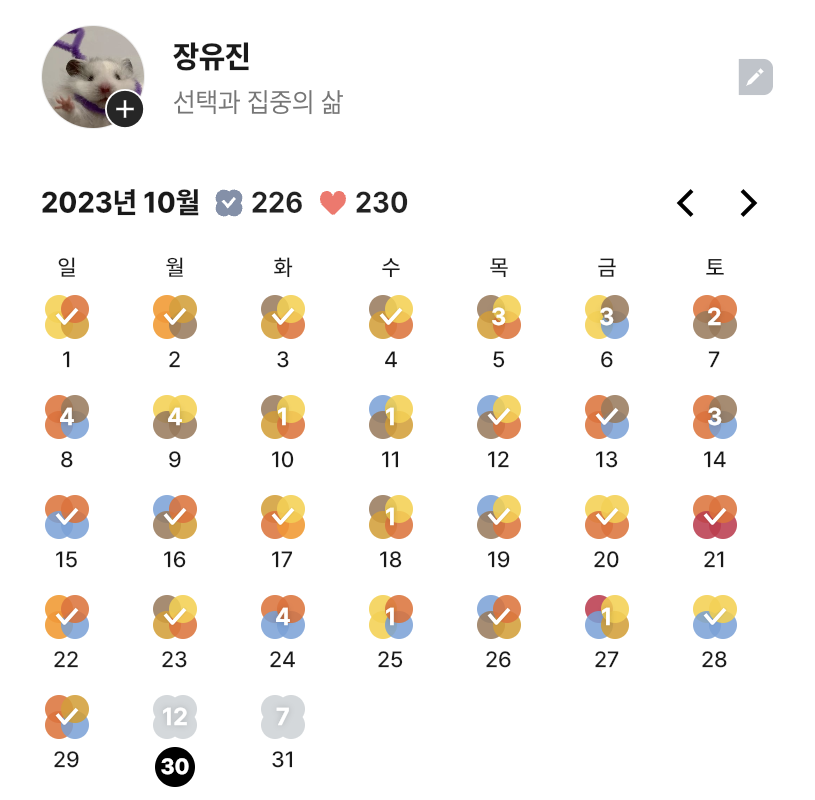The width and height of the screenshot is (815, 800).
Task: Choose October 27 on the calendar
Action: pyautogui.click(x=606, y=617)
